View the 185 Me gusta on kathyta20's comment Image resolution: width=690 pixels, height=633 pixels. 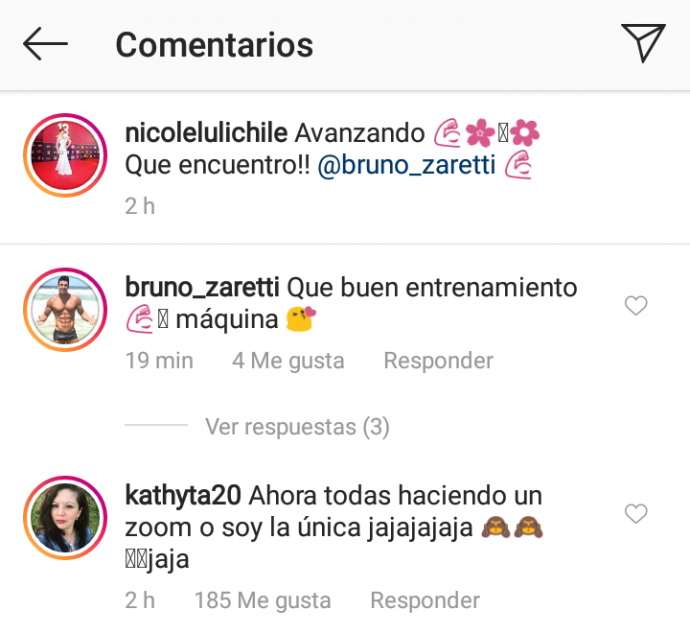point(262,601)
